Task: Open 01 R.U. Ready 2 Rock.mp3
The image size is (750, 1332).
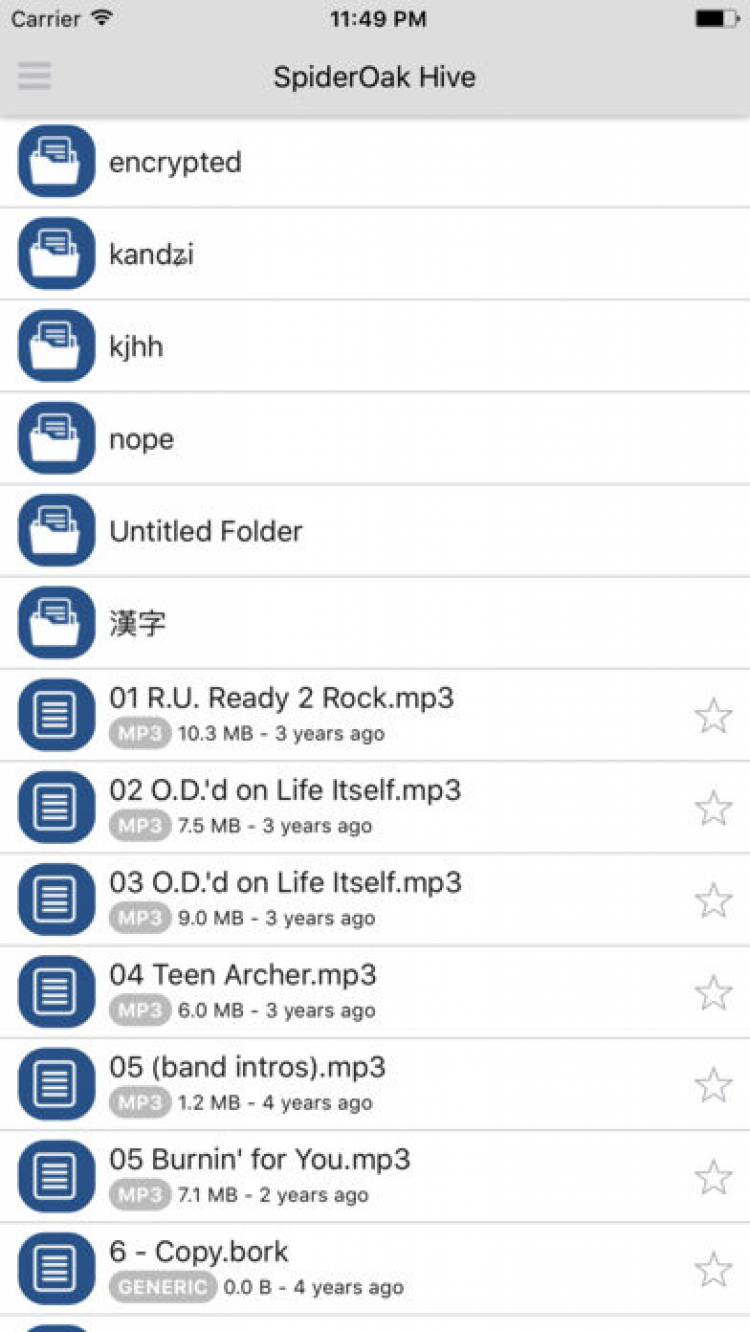Action: (x=281, y=698)
